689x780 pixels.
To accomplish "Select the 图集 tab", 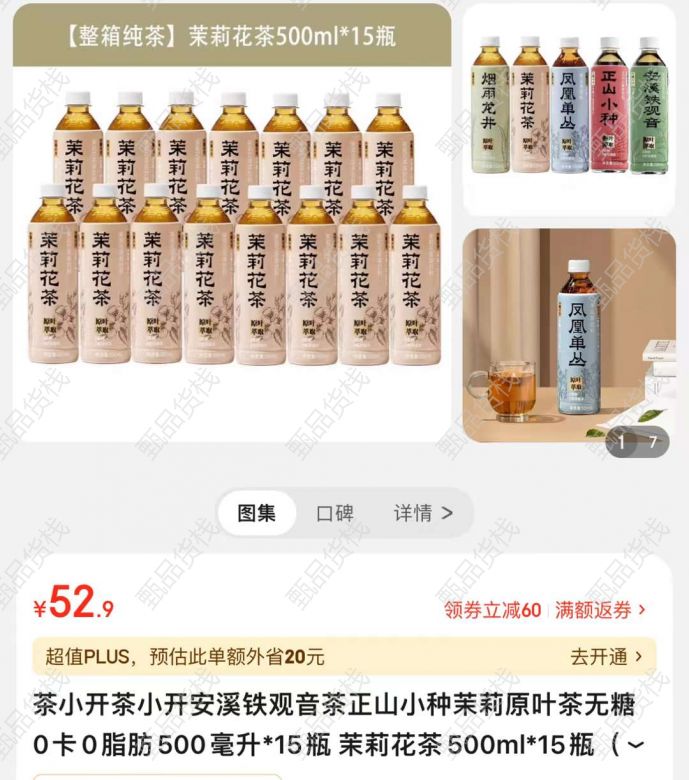I will [x=257, y=513].
